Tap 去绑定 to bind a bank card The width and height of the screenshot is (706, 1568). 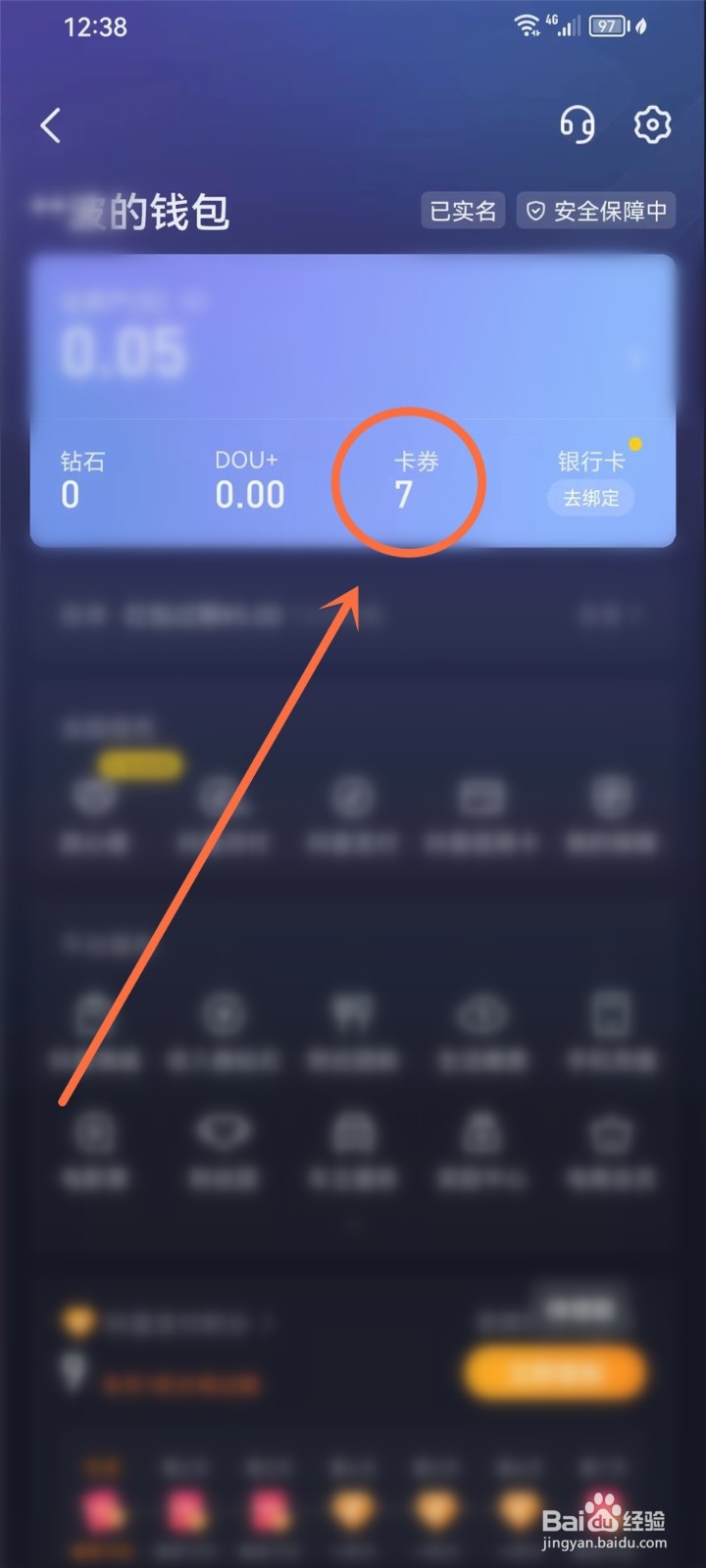click(x=589, y=499)
